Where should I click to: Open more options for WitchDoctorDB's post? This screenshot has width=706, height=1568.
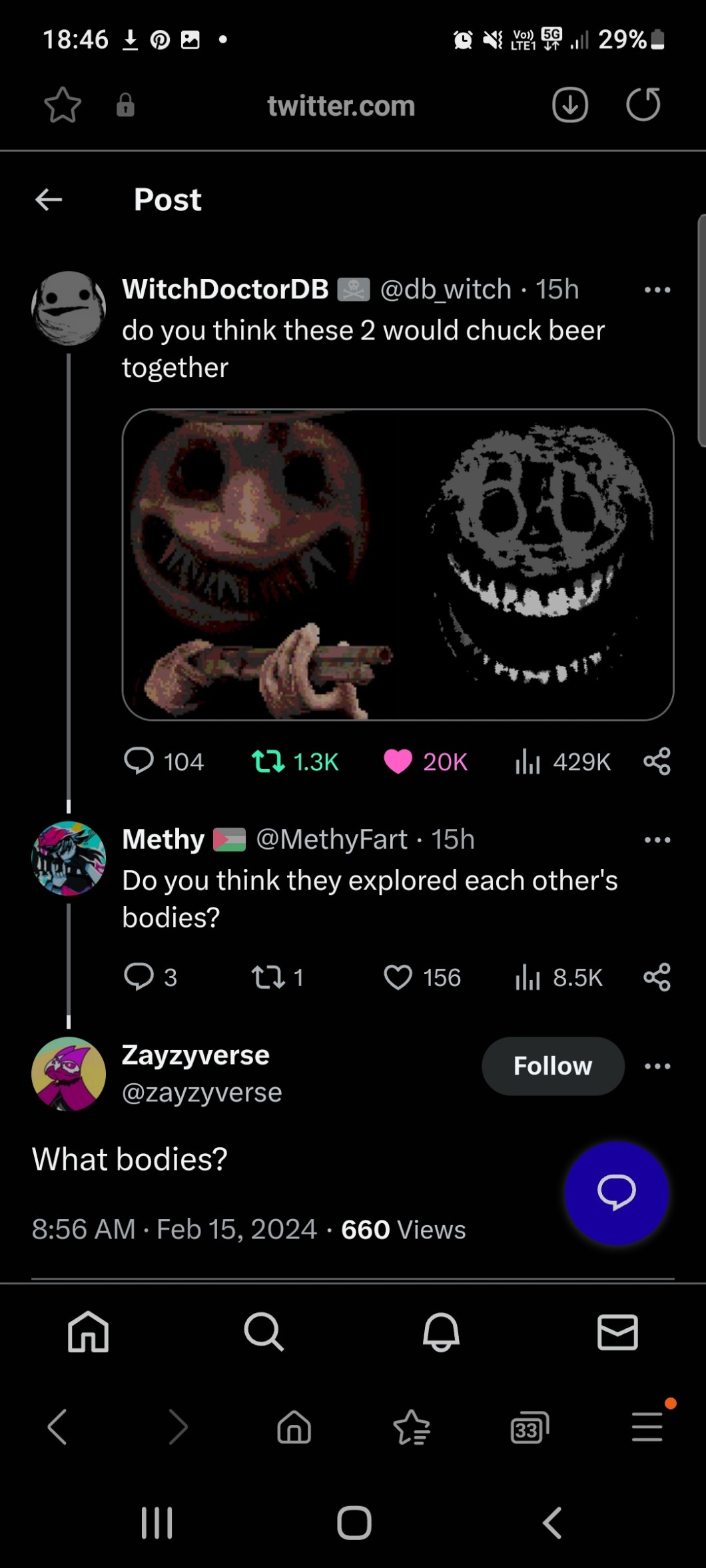(x=657, y=290)
